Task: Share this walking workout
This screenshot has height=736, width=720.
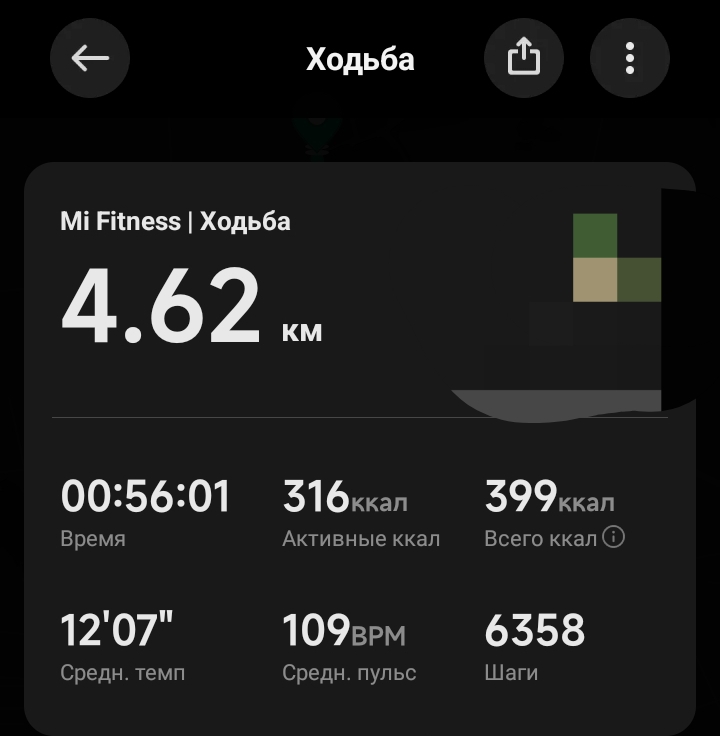Action: (523, 58)
